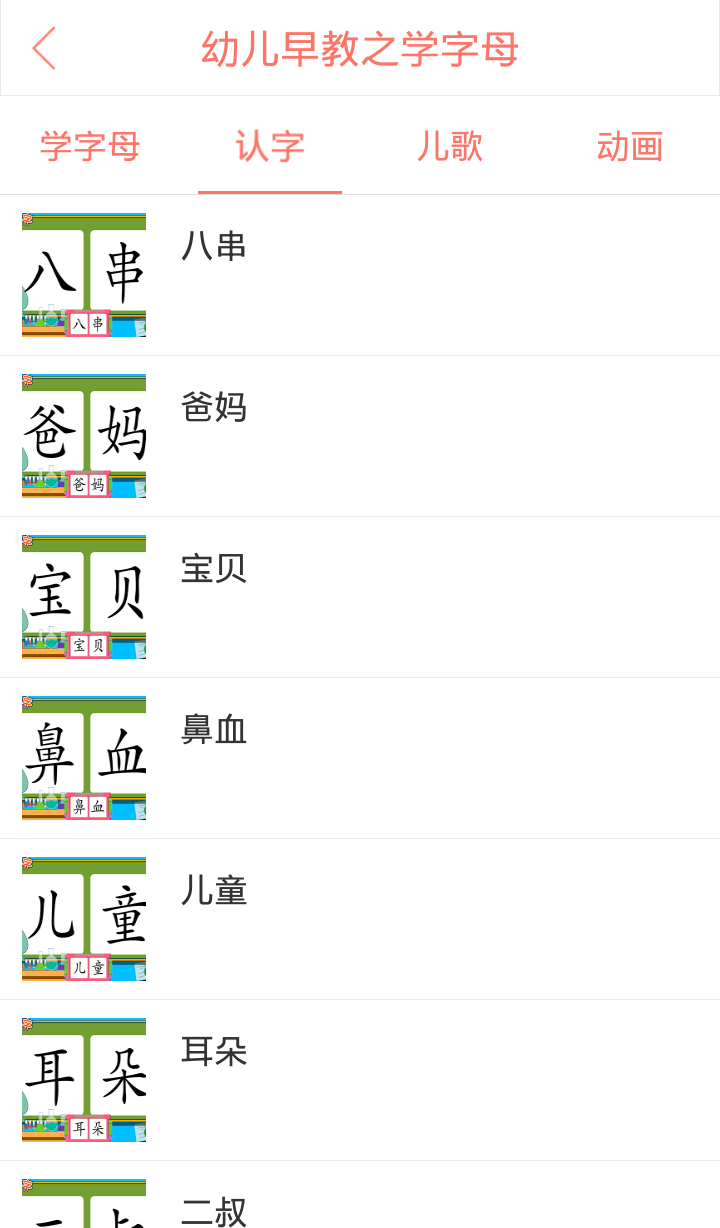Viewport: 720px width, 1228px height.
Task: Switch to the 学字母 tab
Action: pos(90,146)
